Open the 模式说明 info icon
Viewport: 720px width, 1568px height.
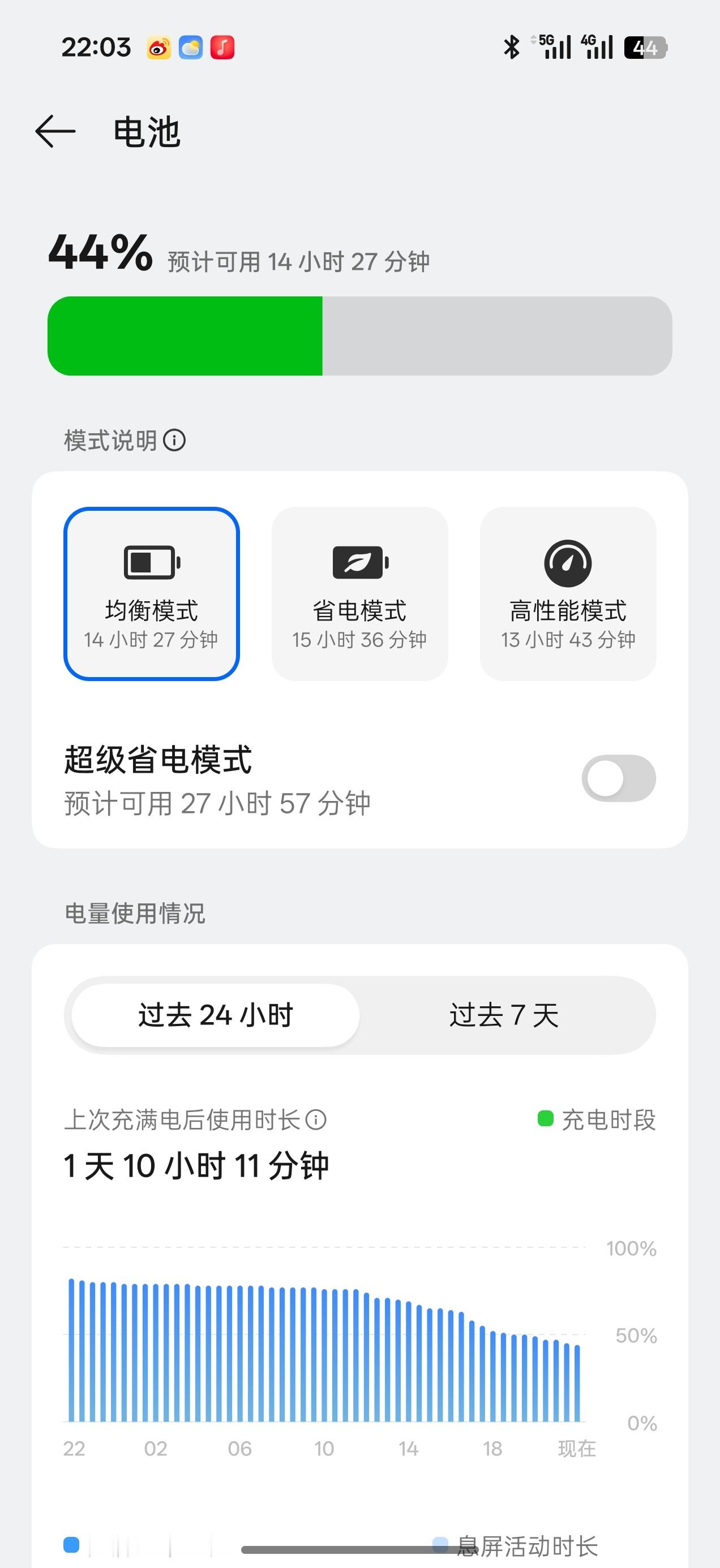(175, 440)
